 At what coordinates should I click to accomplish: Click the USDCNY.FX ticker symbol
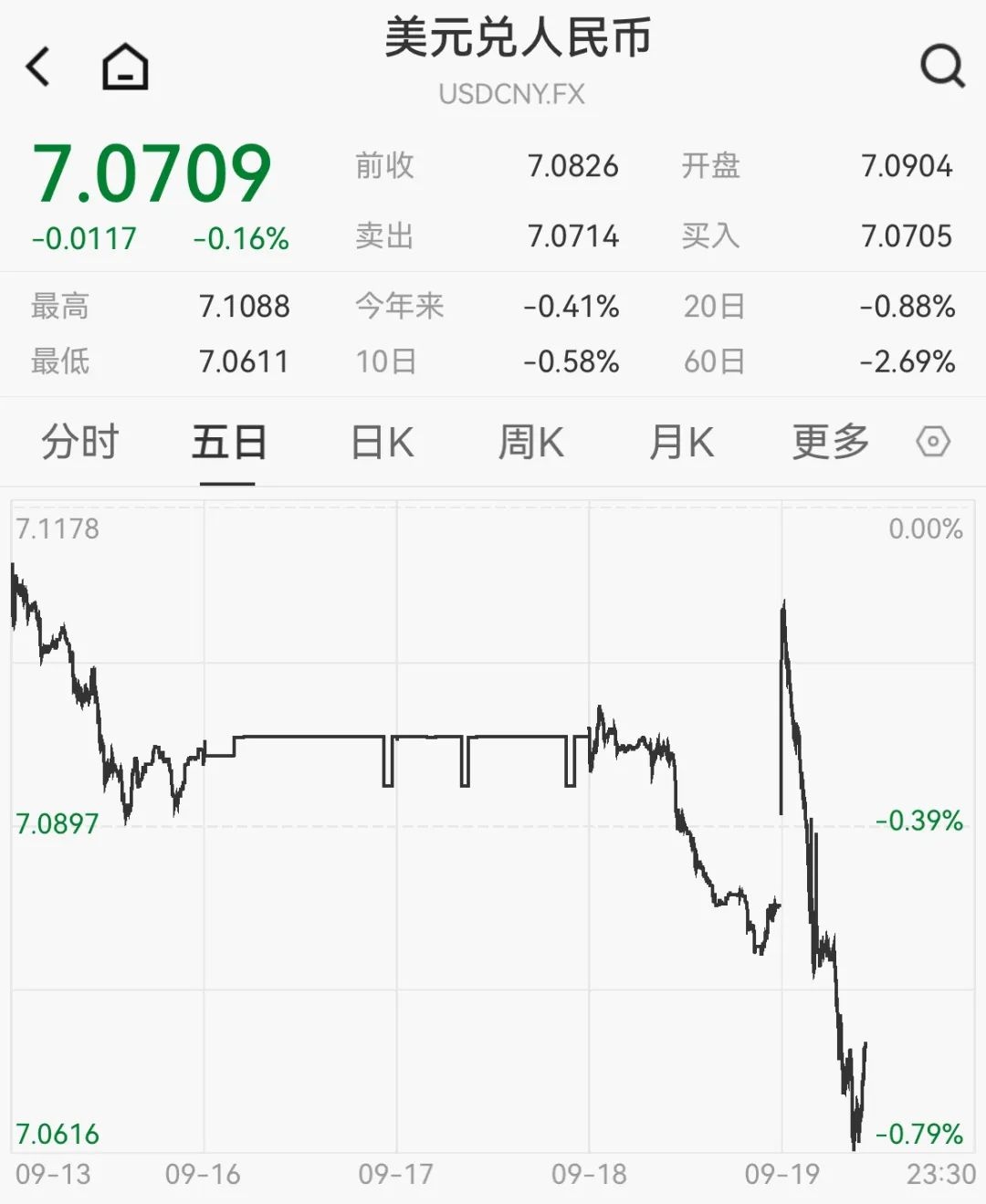click(x=513, y=94)
